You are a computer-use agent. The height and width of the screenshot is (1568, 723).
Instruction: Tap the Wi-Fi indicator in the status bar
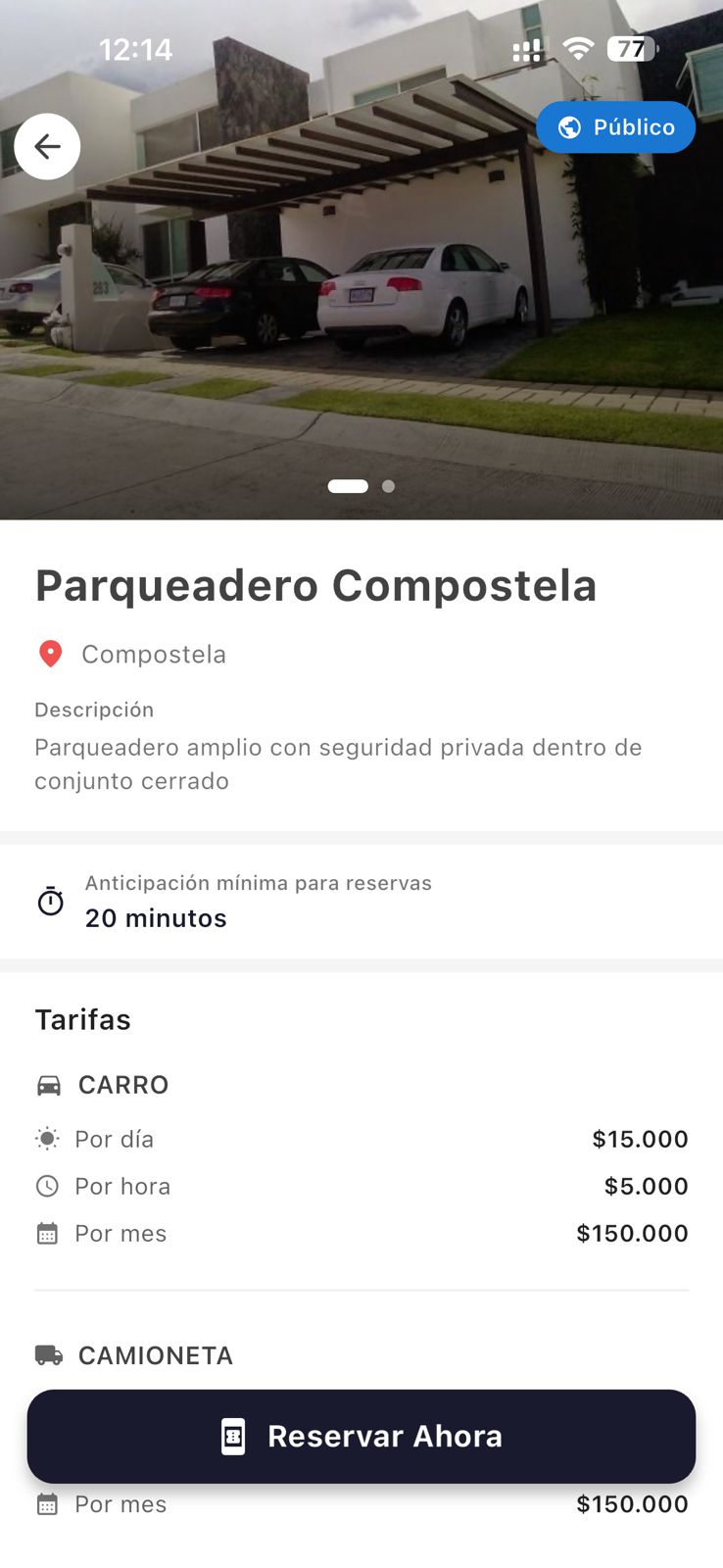click(577, 48)
